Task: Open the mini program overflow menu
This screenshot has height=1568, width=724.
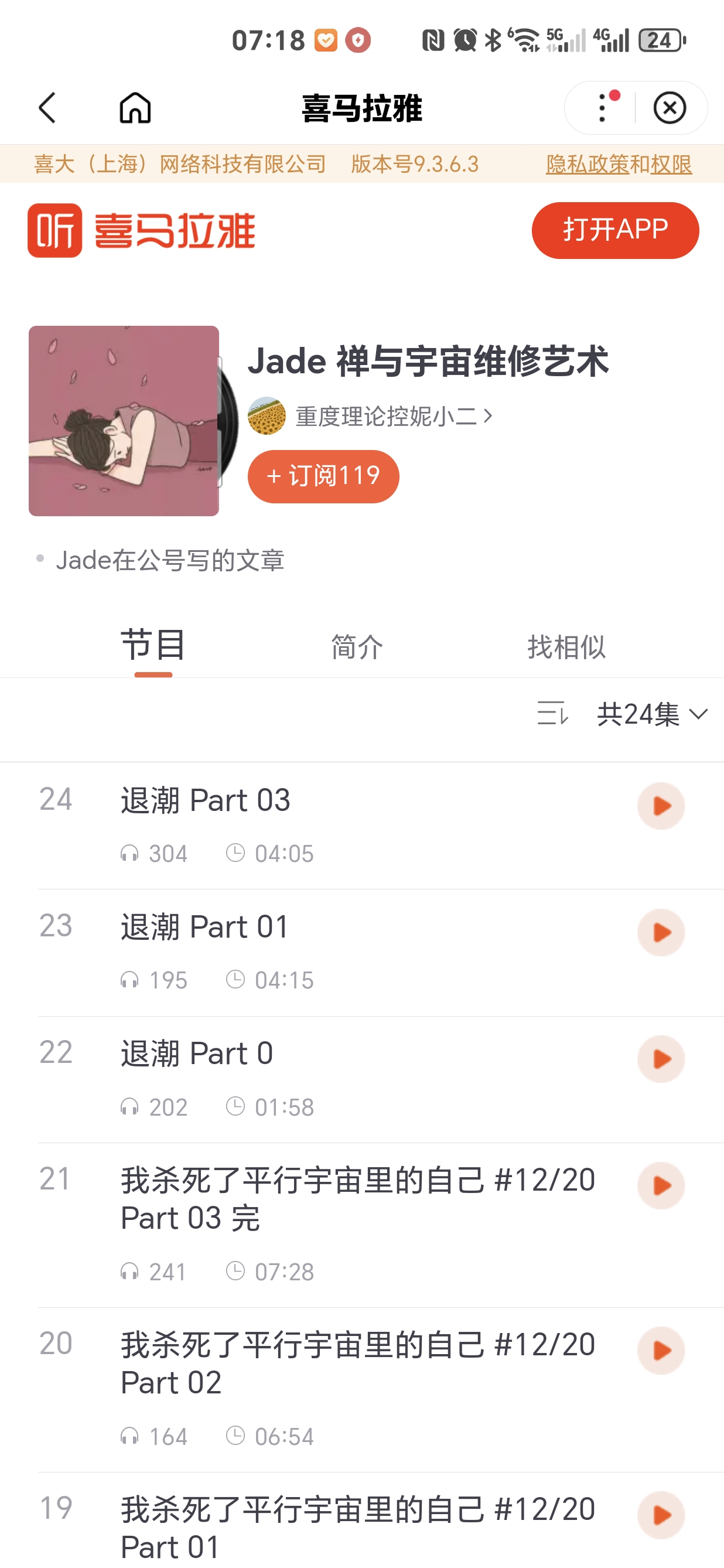Action: tap(602, 108)
